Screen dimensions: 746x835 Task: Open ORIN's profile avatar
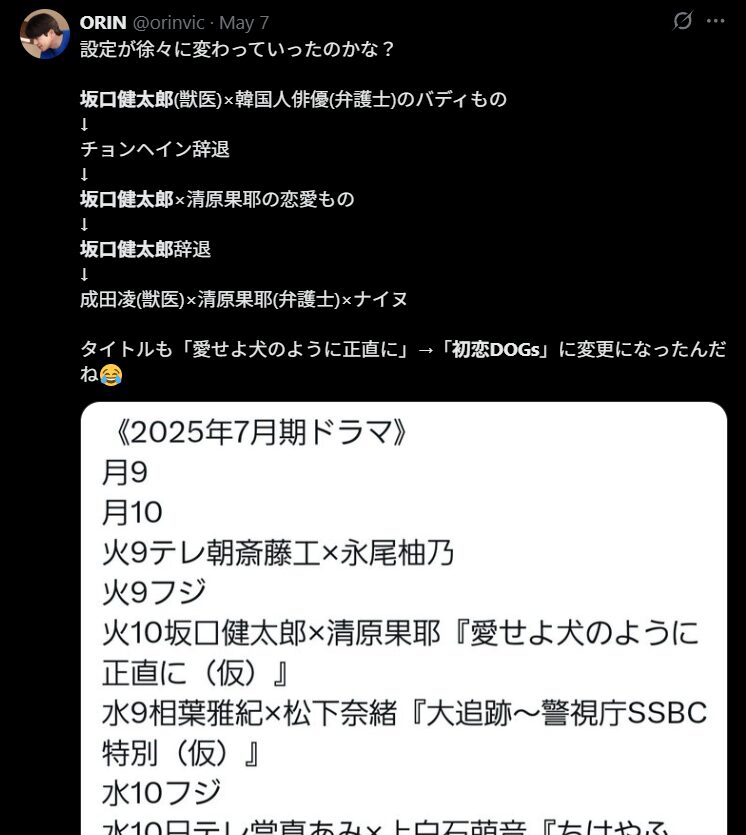tap(44, 35)
